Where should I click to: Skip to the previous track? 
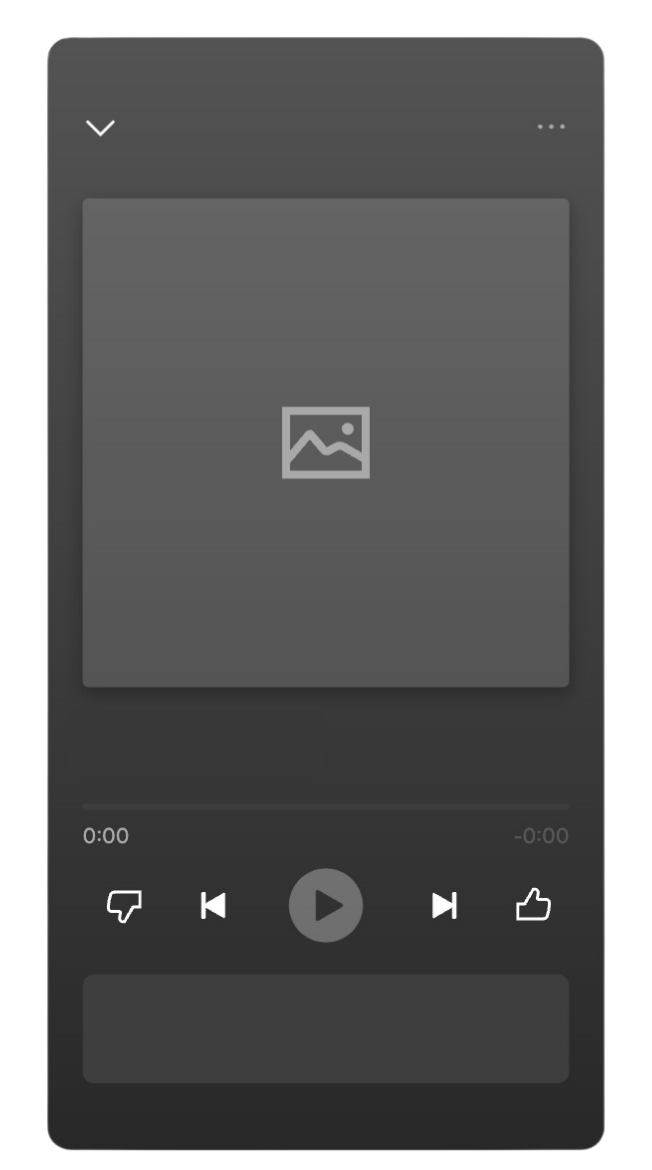[x=213, y=906]
